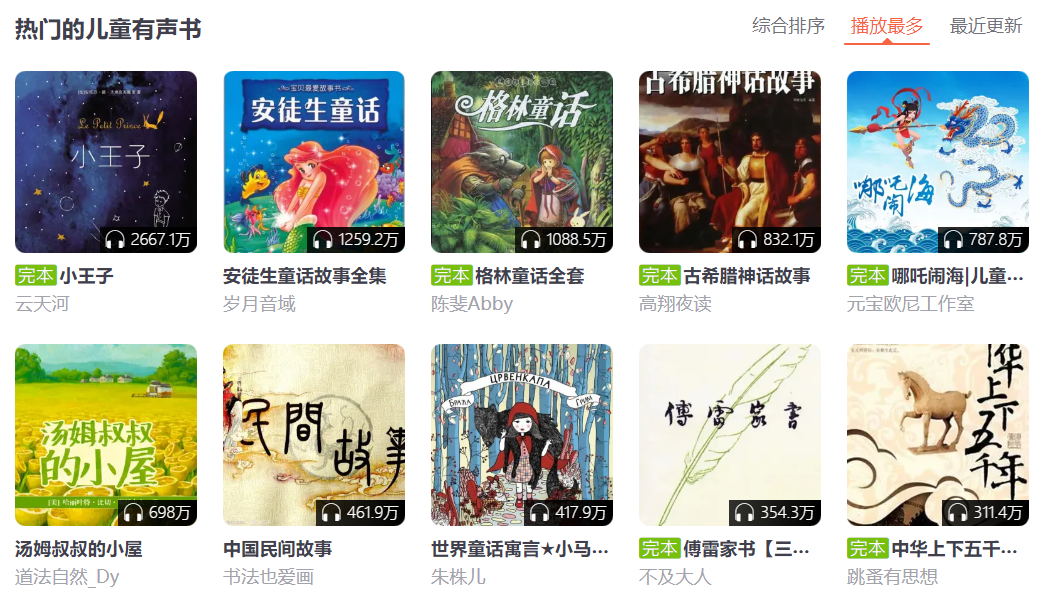Open 安徒生童话故事全集 audiobook
The height and width of the screenshot is (609, 1055).
314,162
